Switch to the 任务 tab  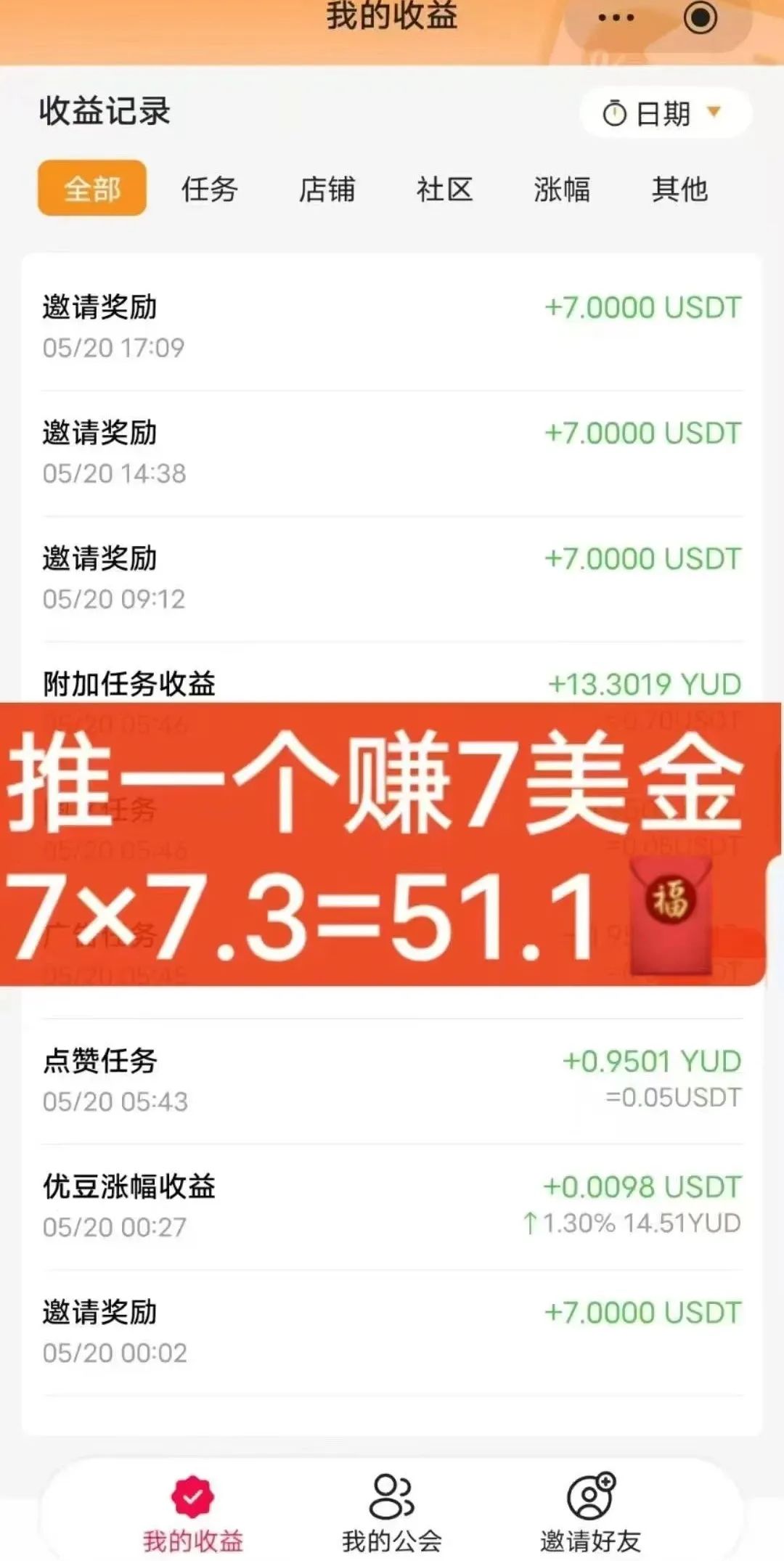(x=208, y=190)
